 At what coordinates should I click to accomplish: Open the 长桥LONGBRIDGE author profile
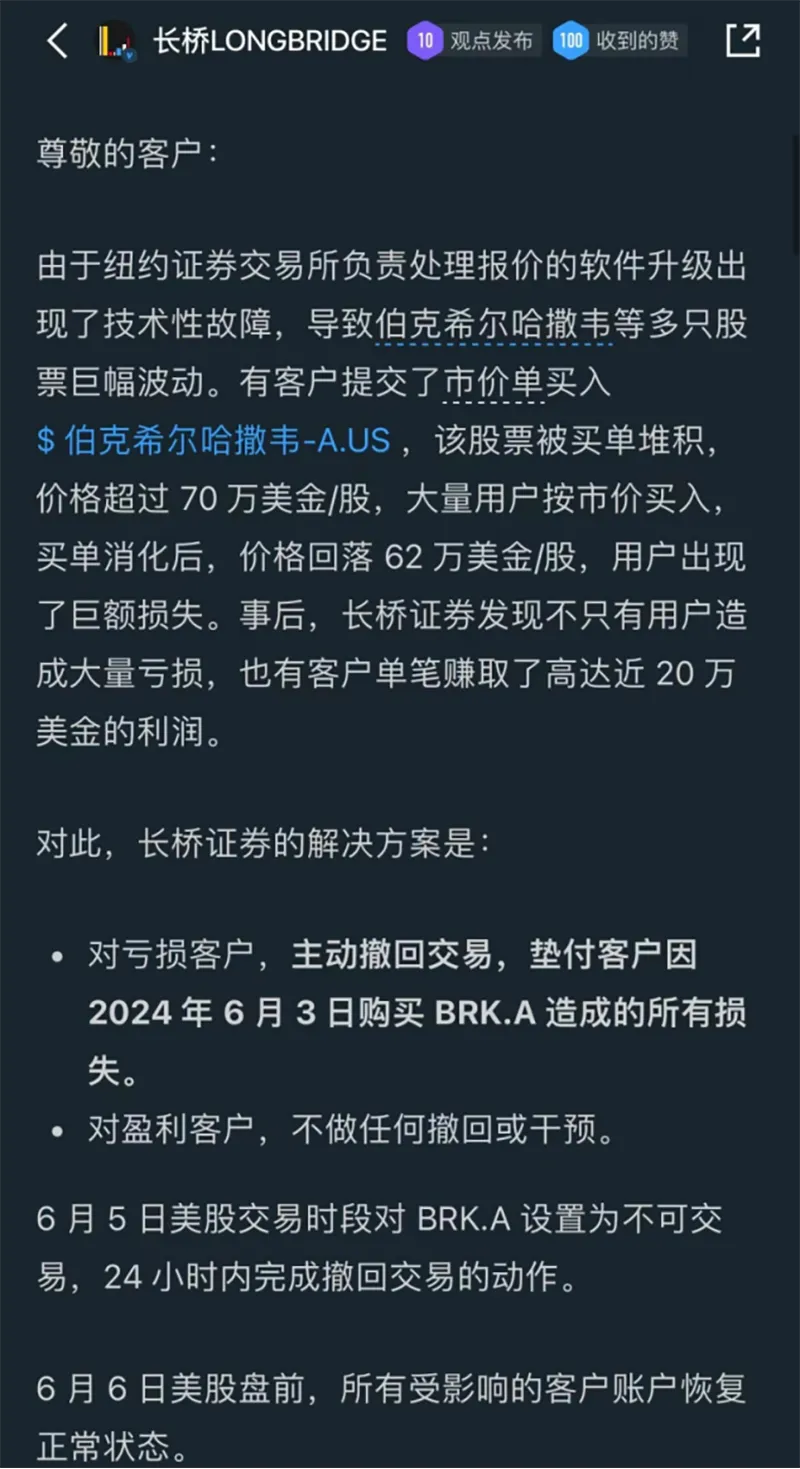point(269,41)
